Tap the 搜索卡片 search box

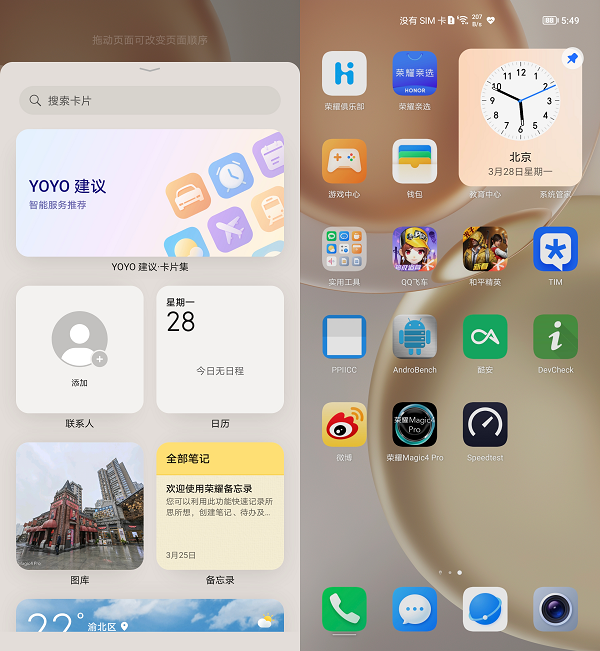(x=150, y=100)
